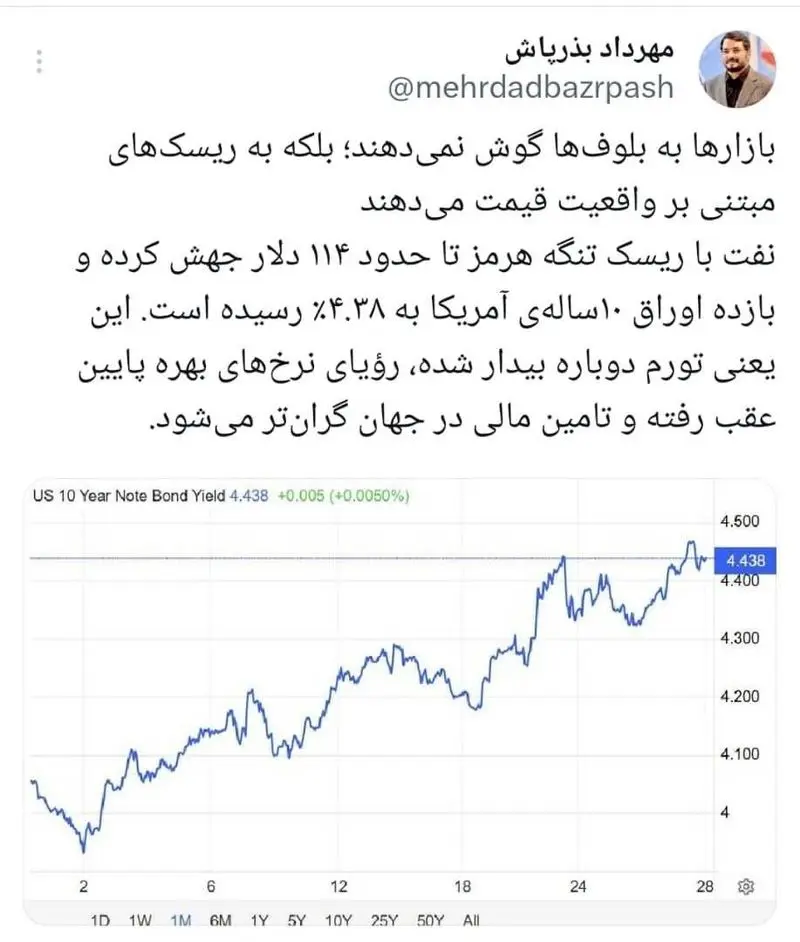This screenshot has height=942, width=800.
Task: Select the 6M timeframe on the chart
Action: coord(218,917)
